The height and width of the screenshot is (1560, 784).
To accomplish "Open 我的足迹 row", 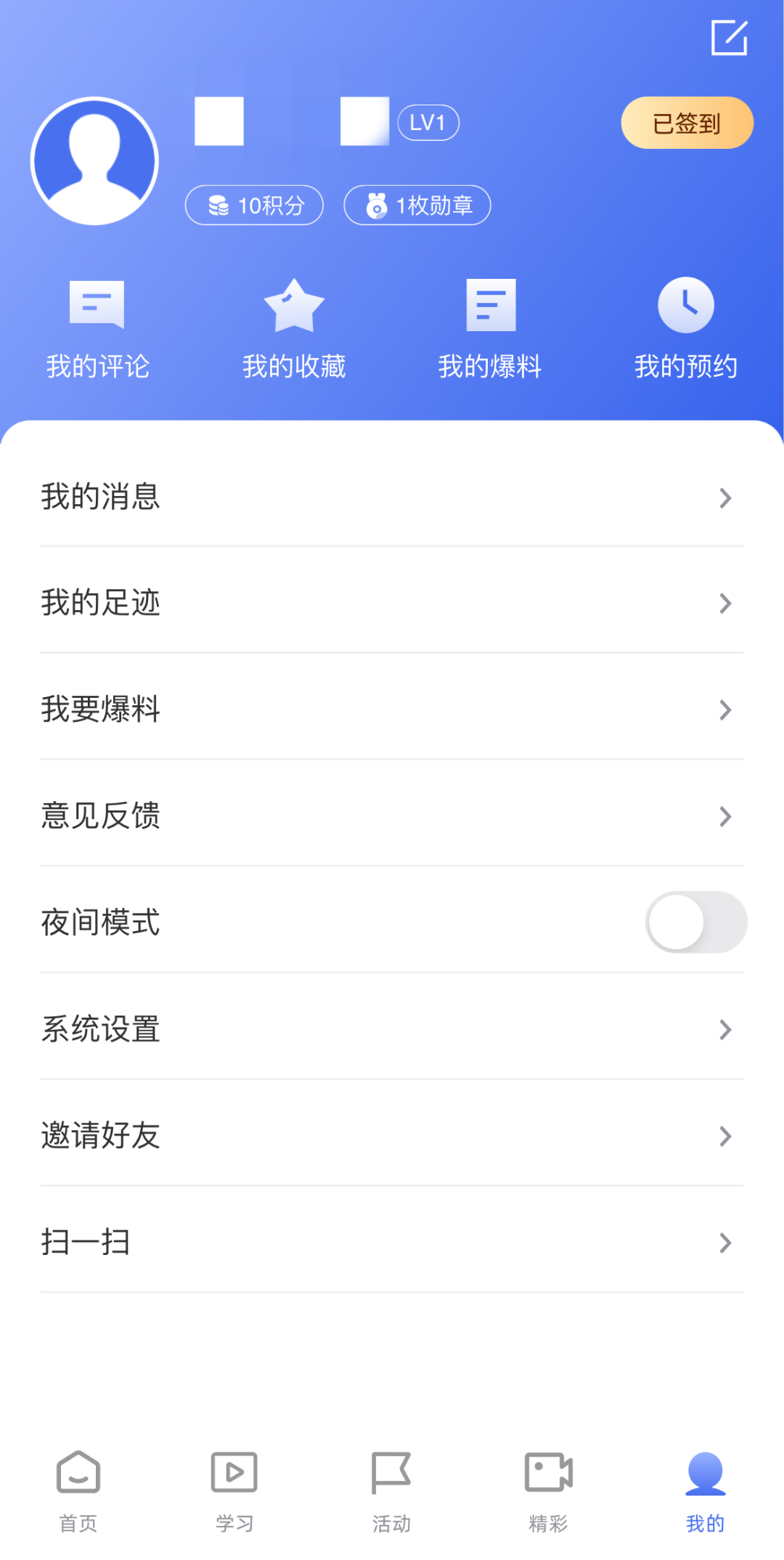I will coord(392,603).
